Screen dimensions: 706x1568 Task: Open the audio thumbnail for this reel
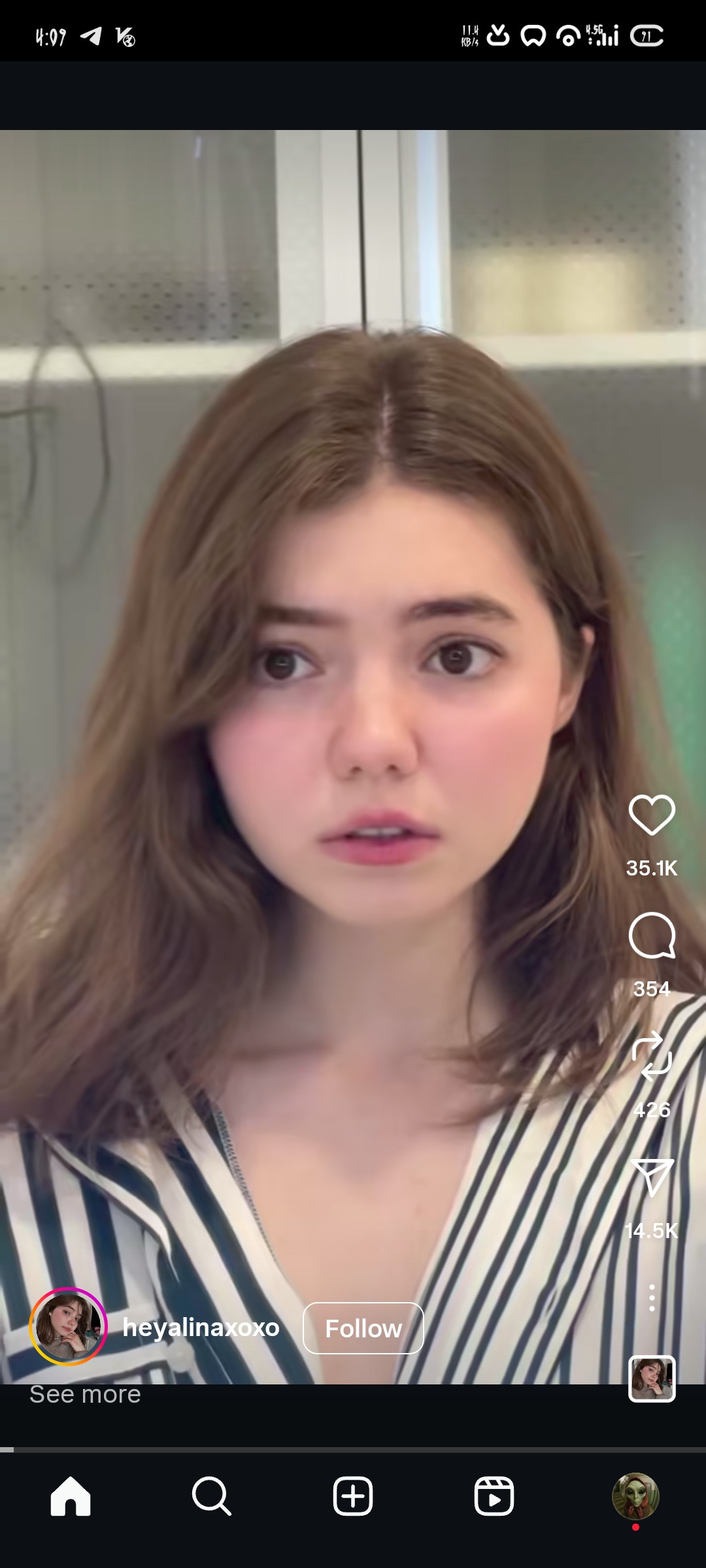click(x=652, y=1379)
